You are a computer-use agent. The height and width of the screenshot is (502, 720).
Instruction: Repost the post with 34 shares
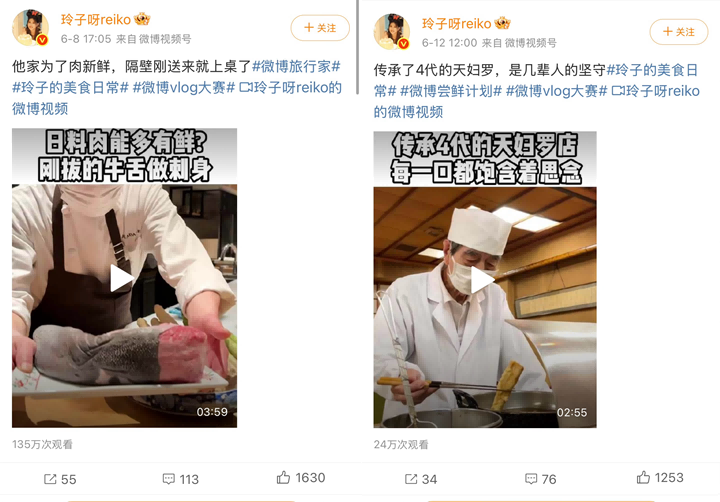[x=421, y=479]
